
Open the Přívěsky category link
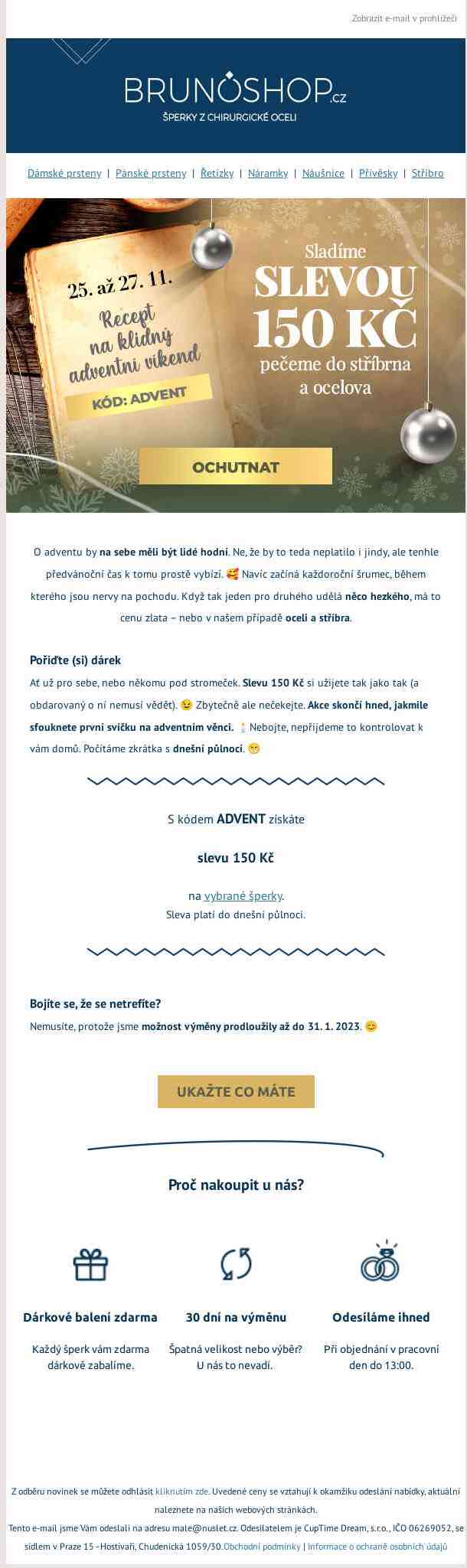pos(378,174)
